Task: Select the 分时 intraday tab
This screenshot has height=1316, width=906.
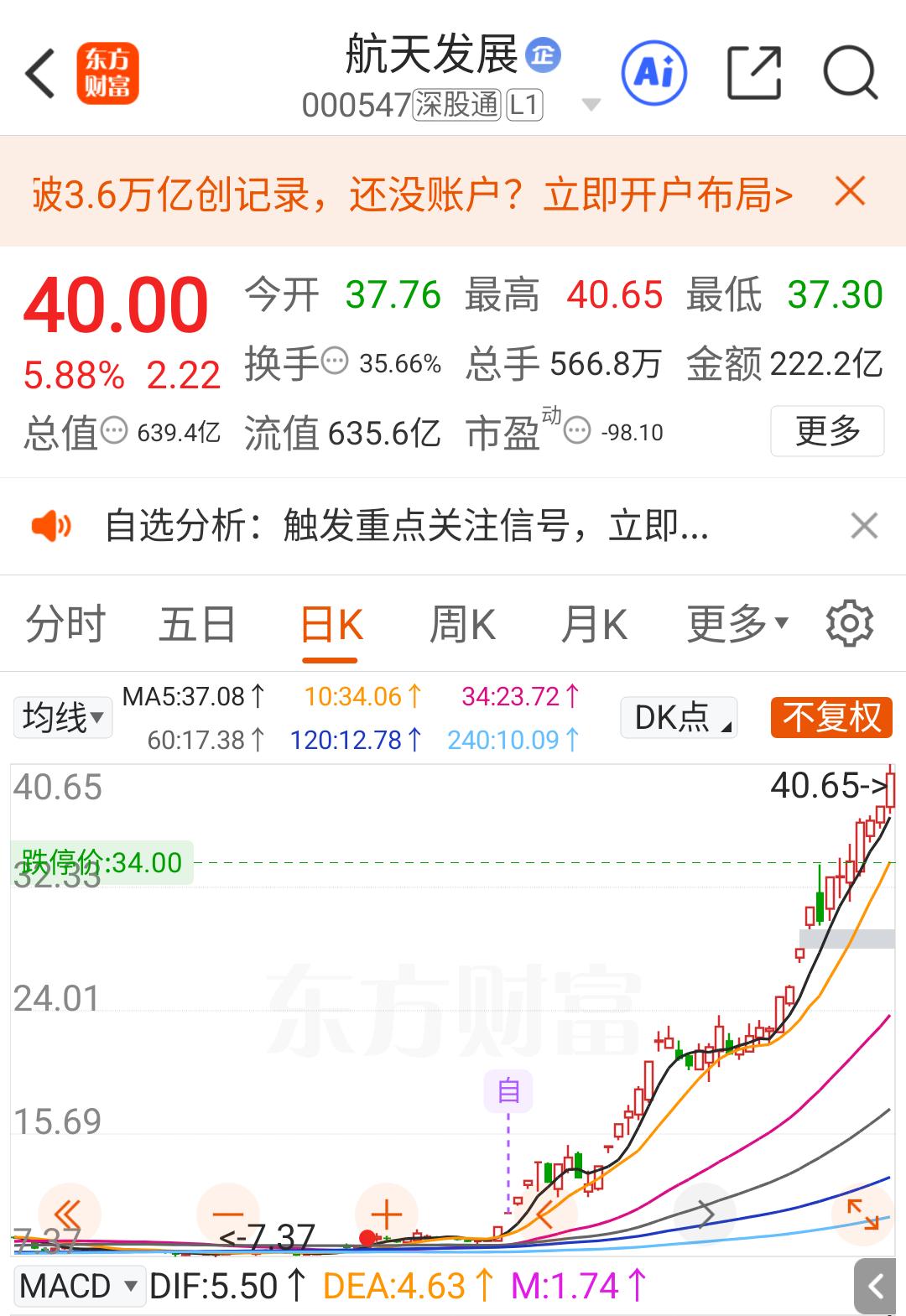Action: click(65, 622)
